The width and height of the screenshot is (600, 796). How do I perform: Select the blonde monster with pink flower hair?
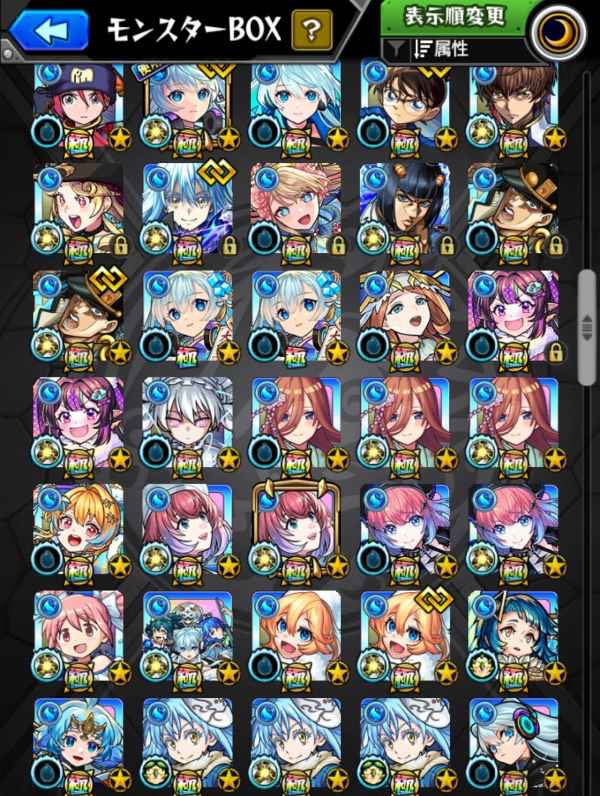[x=296, y=209]
